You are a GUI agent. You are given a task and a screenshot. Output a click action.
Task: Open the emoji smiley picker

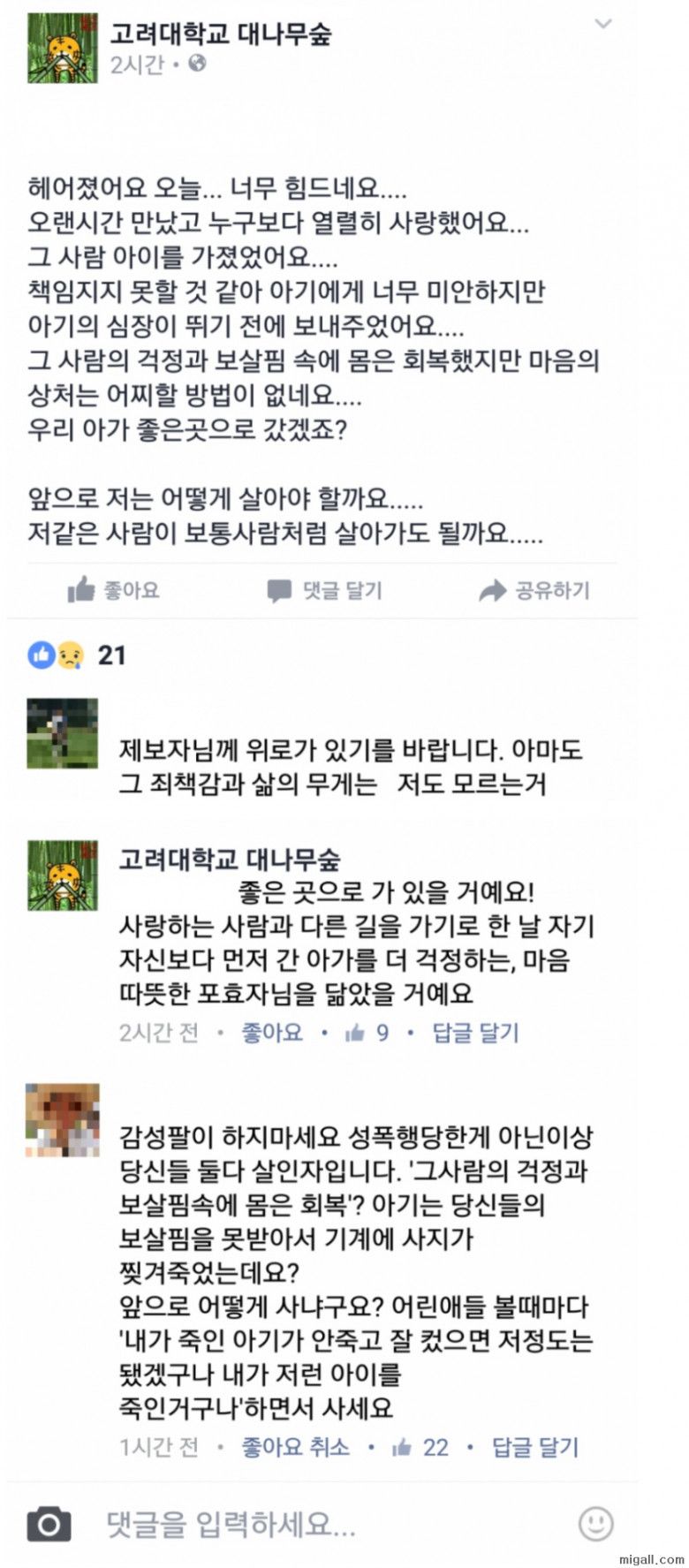595,1524
